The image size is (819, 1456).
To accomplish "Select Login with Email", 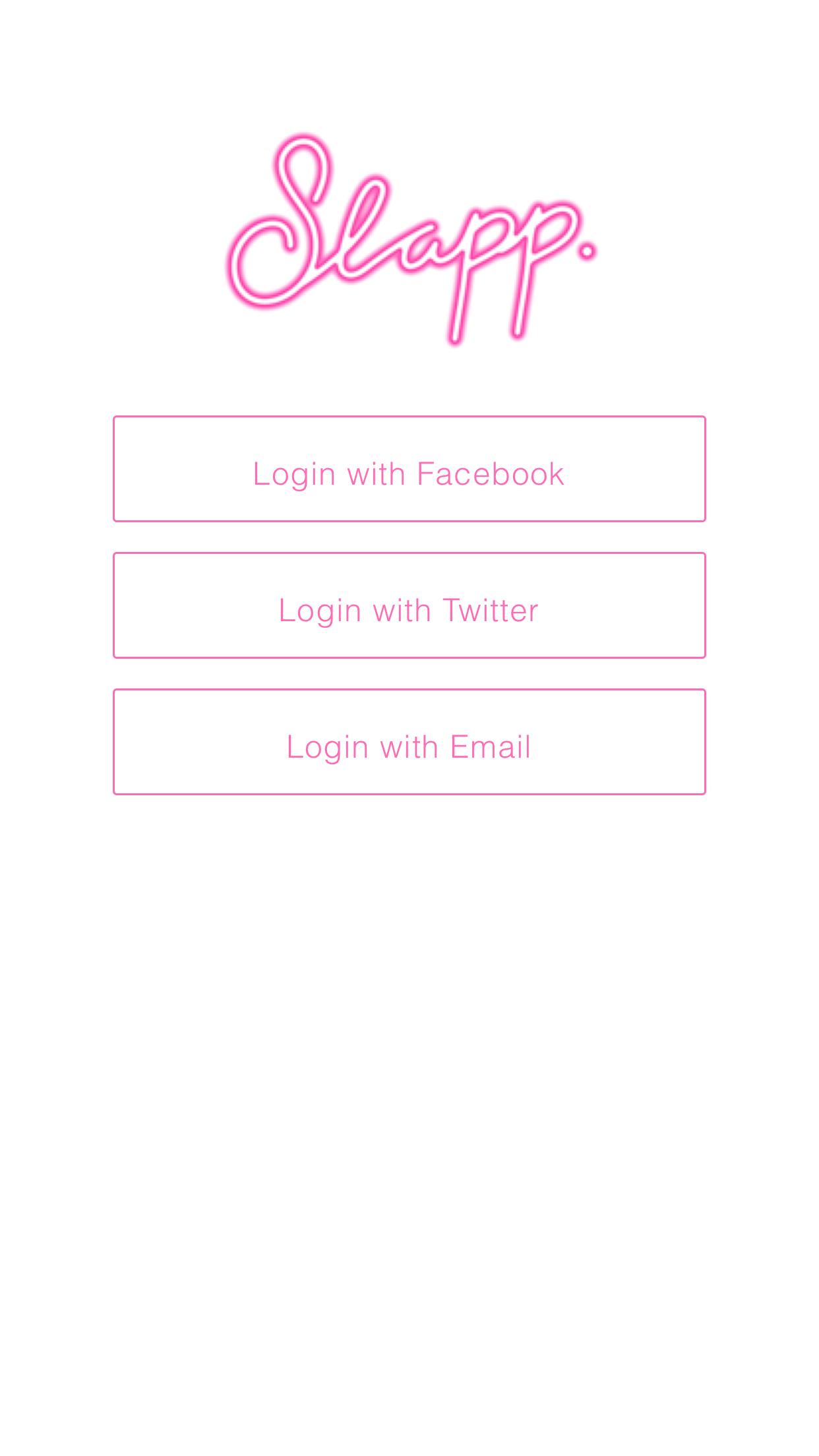I will pos(409,742).
